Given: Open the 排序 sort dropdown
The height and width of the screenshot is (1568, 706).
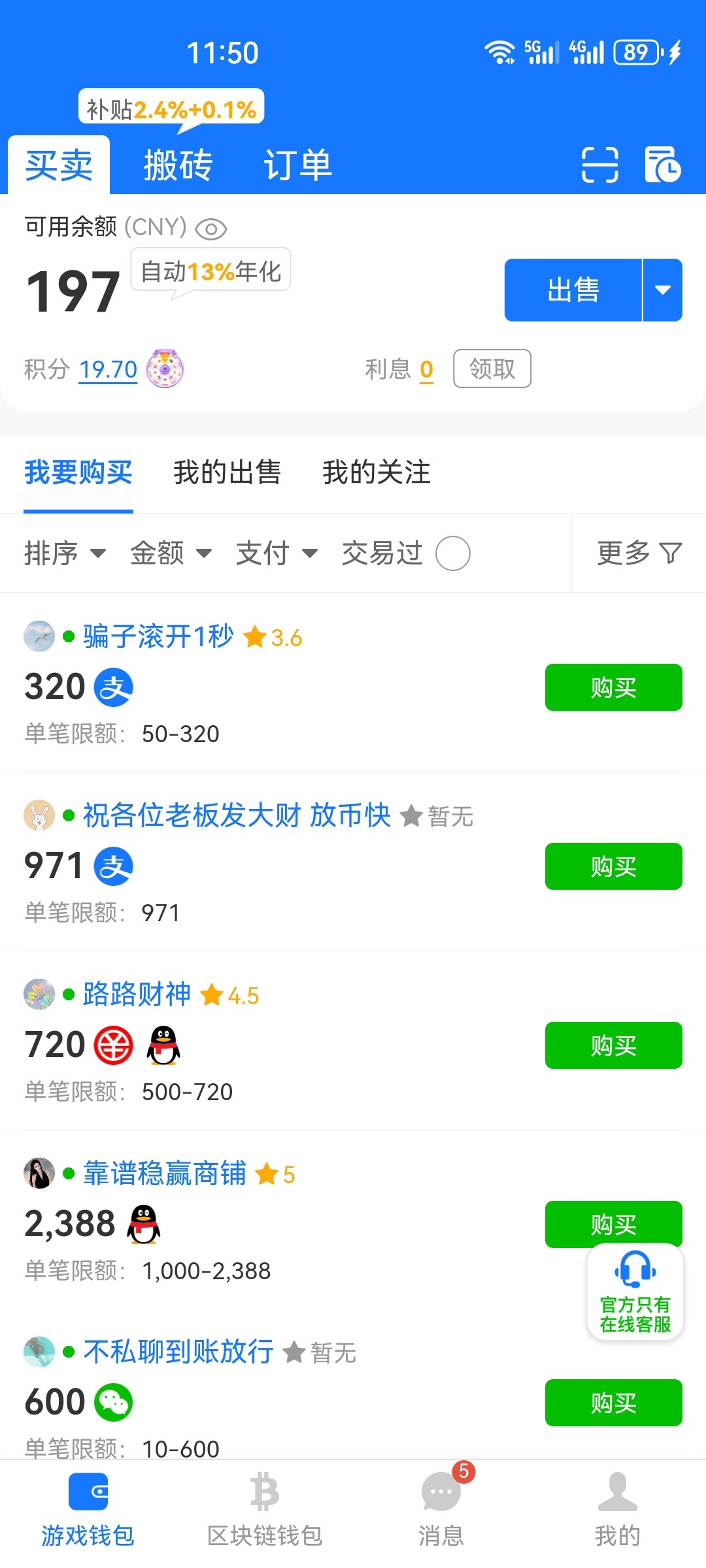Looking at the screenshot, I should [64, 553].
